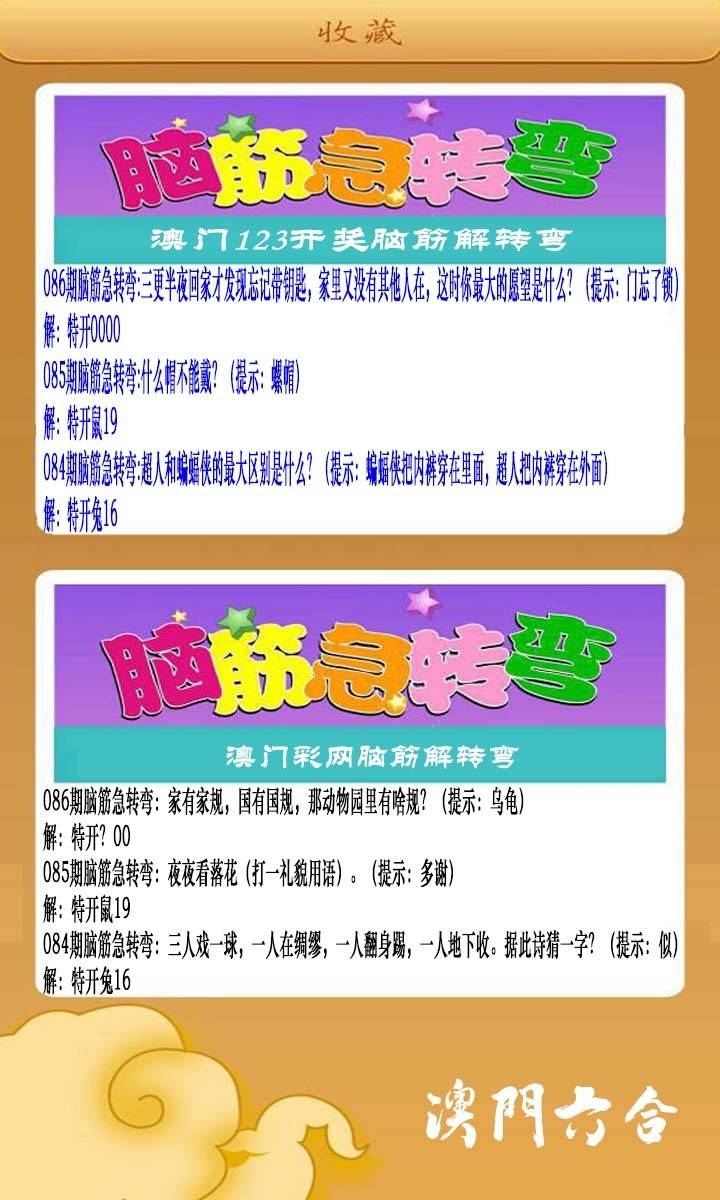Open the 澳门彩网脑筋解转弯 card
This screenshot has height=1200, width=720.
coord(359,783)
